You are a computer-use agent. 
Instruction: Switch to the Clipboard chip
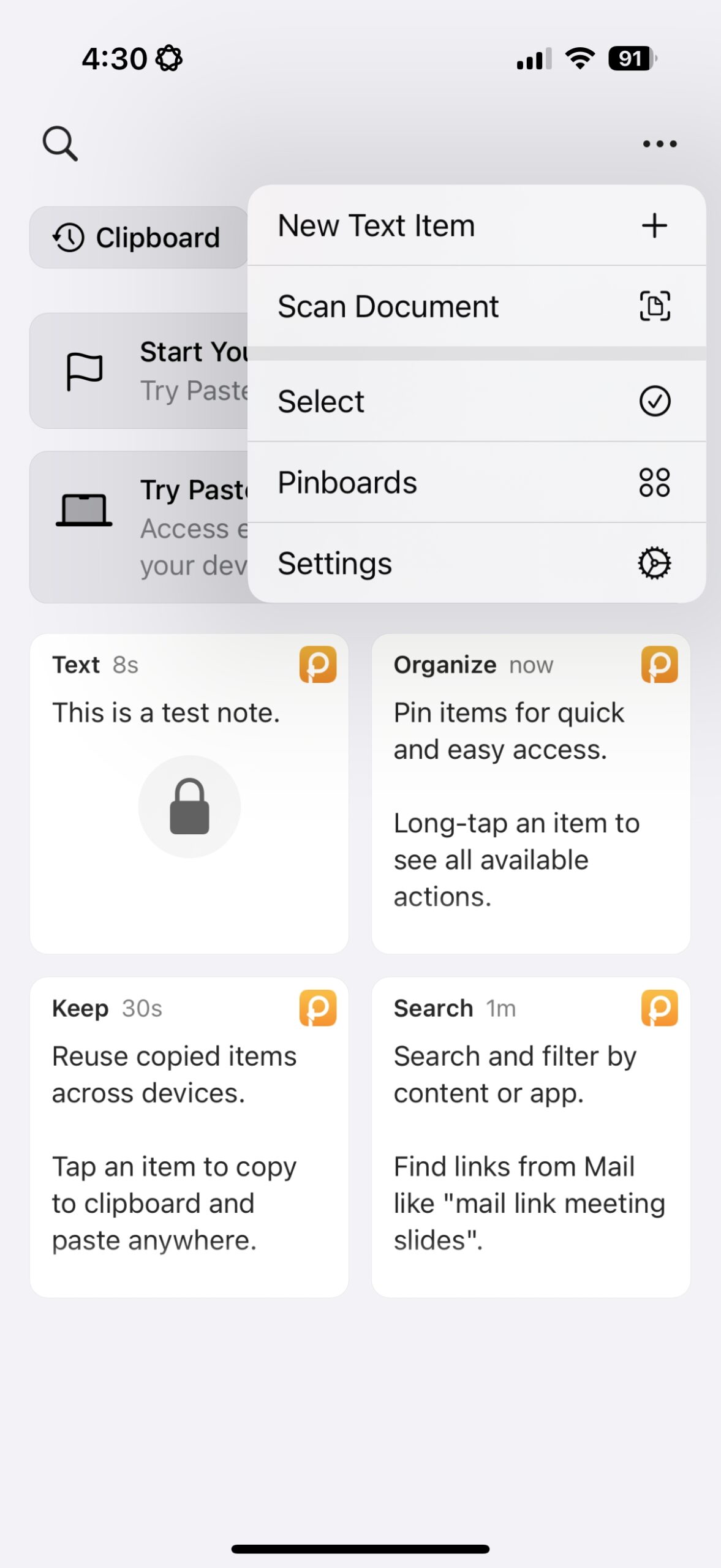138,238
